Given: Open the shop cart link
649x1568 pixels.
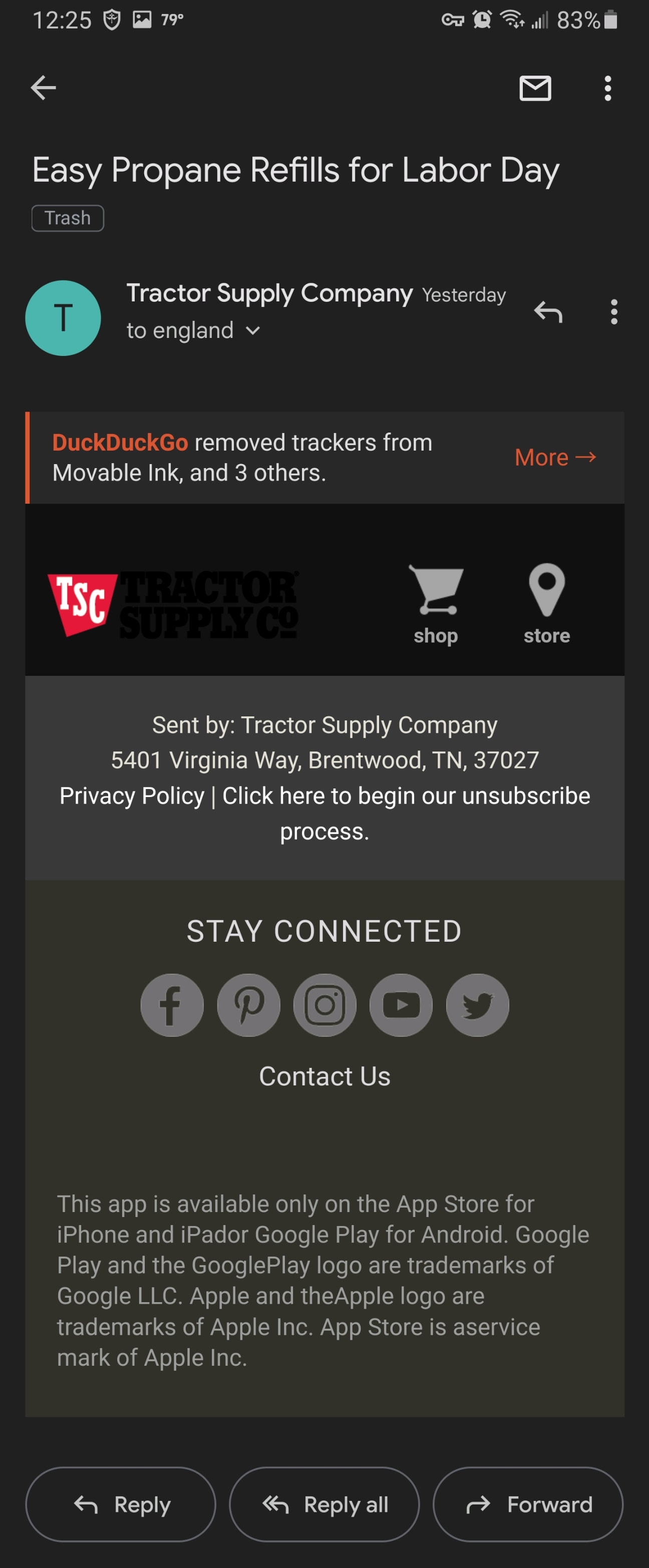Looking at the screenshot, I should pos(436,603).
